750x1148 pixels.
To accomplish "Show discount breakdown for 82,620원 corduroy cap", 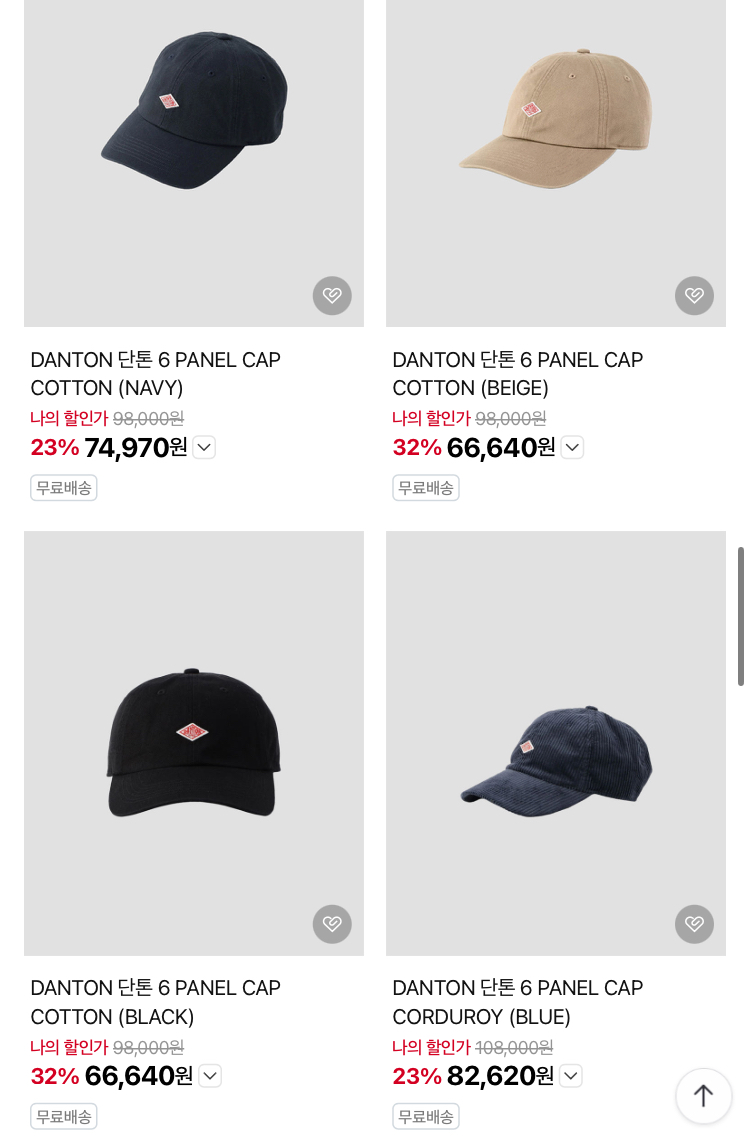I will pos(570,1076).
